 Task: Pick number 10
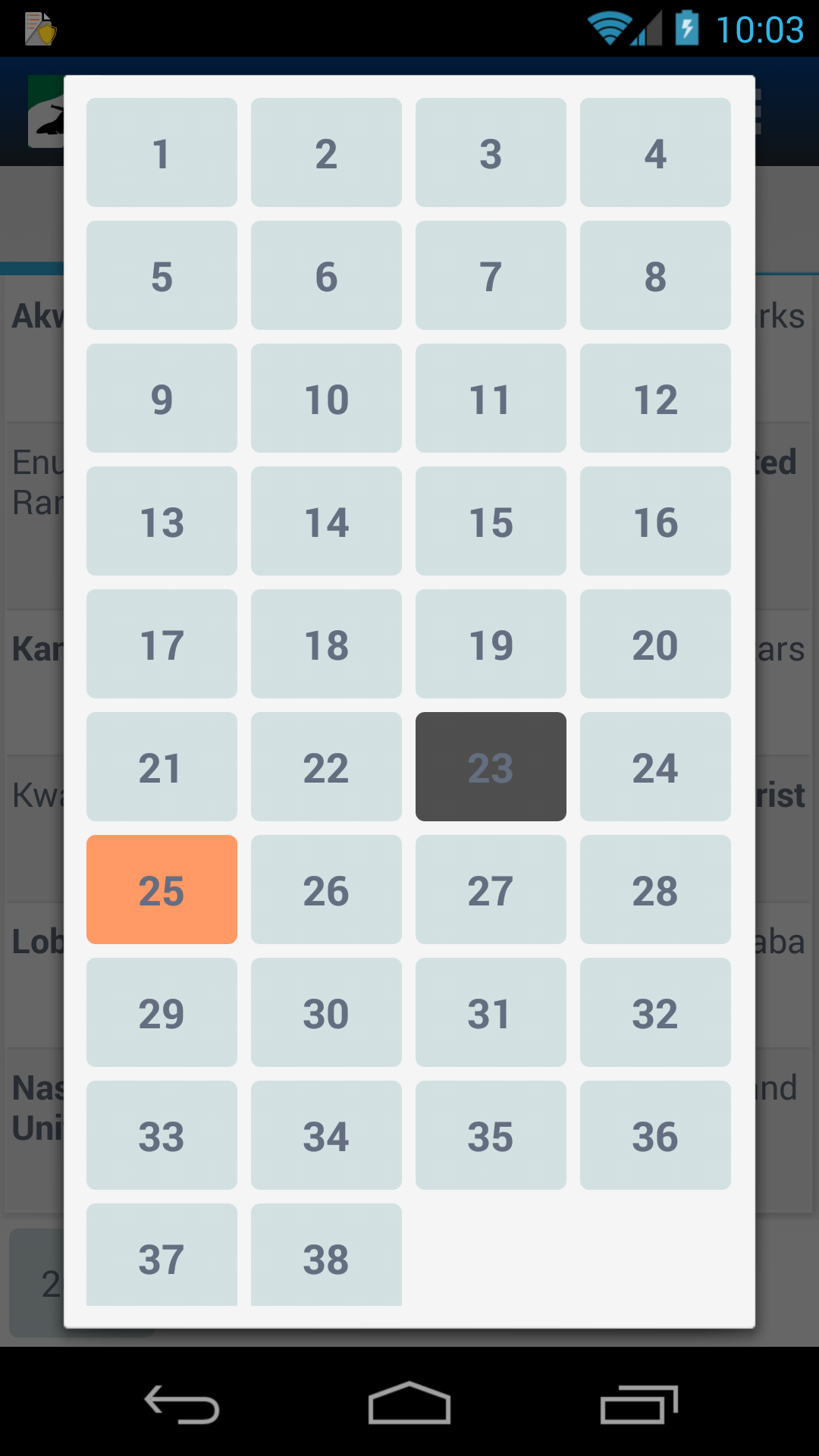point(326,398)
